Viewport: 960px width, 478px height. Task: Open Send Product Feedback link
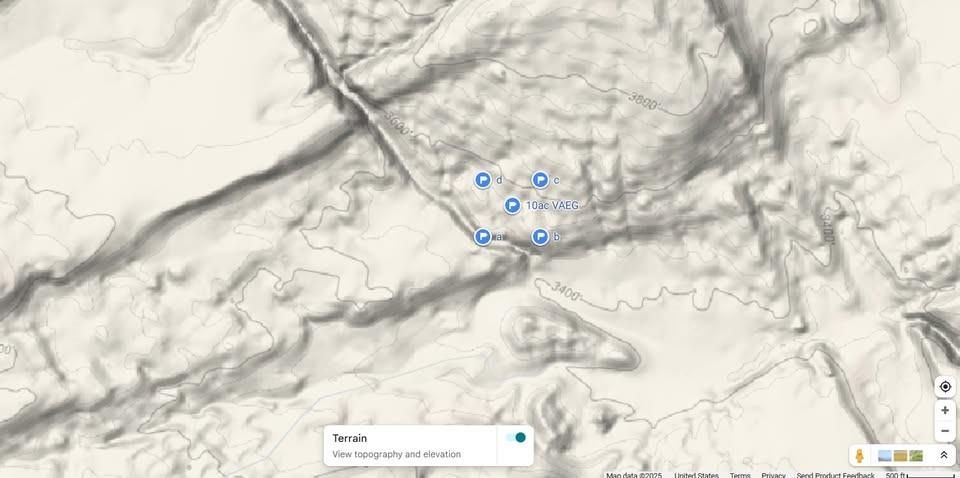(835, 475)
